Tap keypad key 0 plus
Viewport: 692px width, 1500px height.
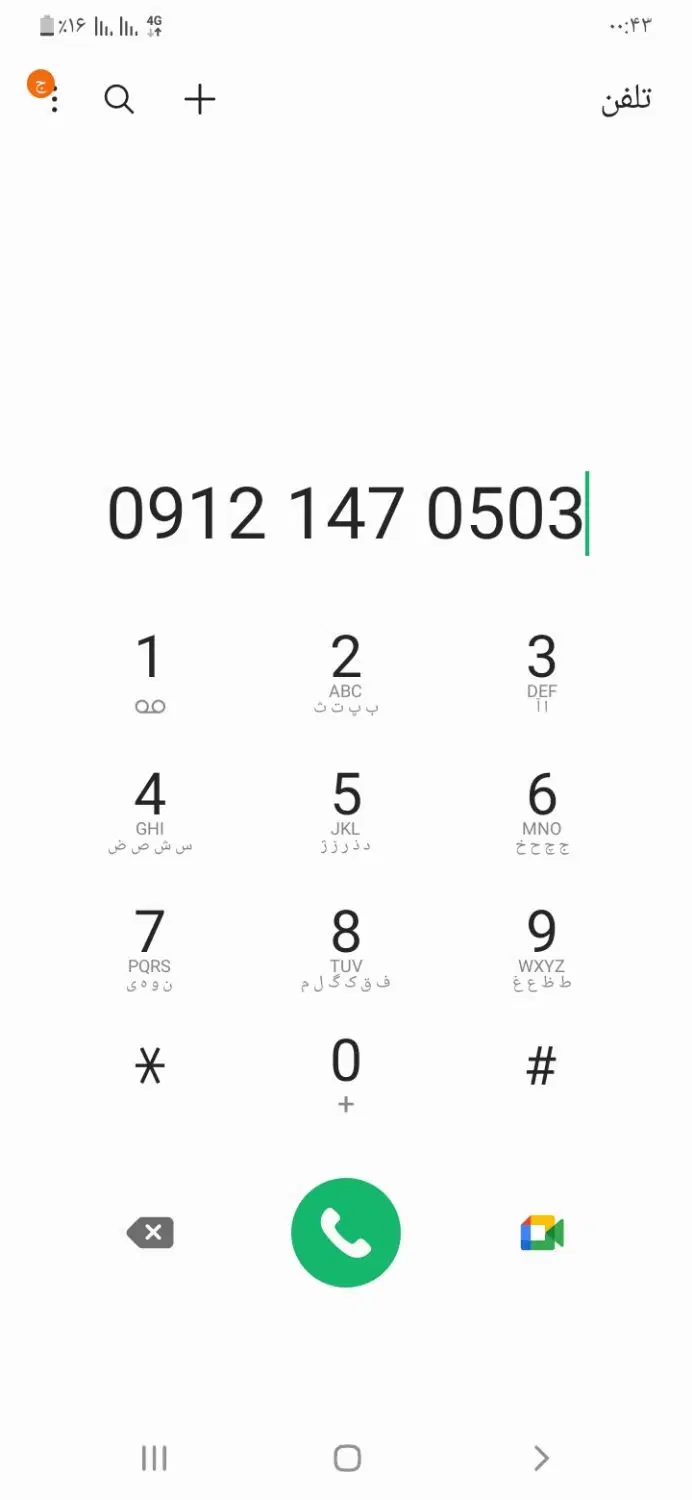pyautogui.click(x=346, y=1076)
